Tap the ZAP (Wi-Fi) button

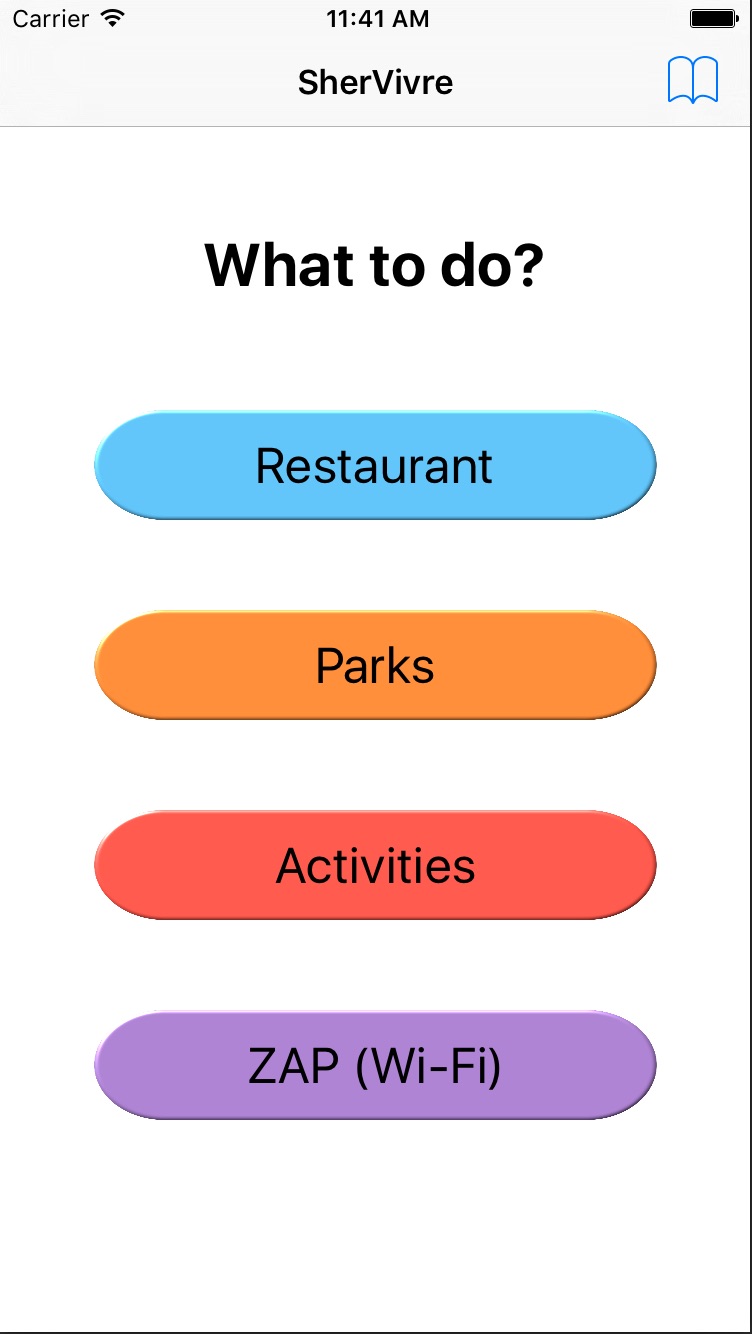click(x=375, y=1065)
